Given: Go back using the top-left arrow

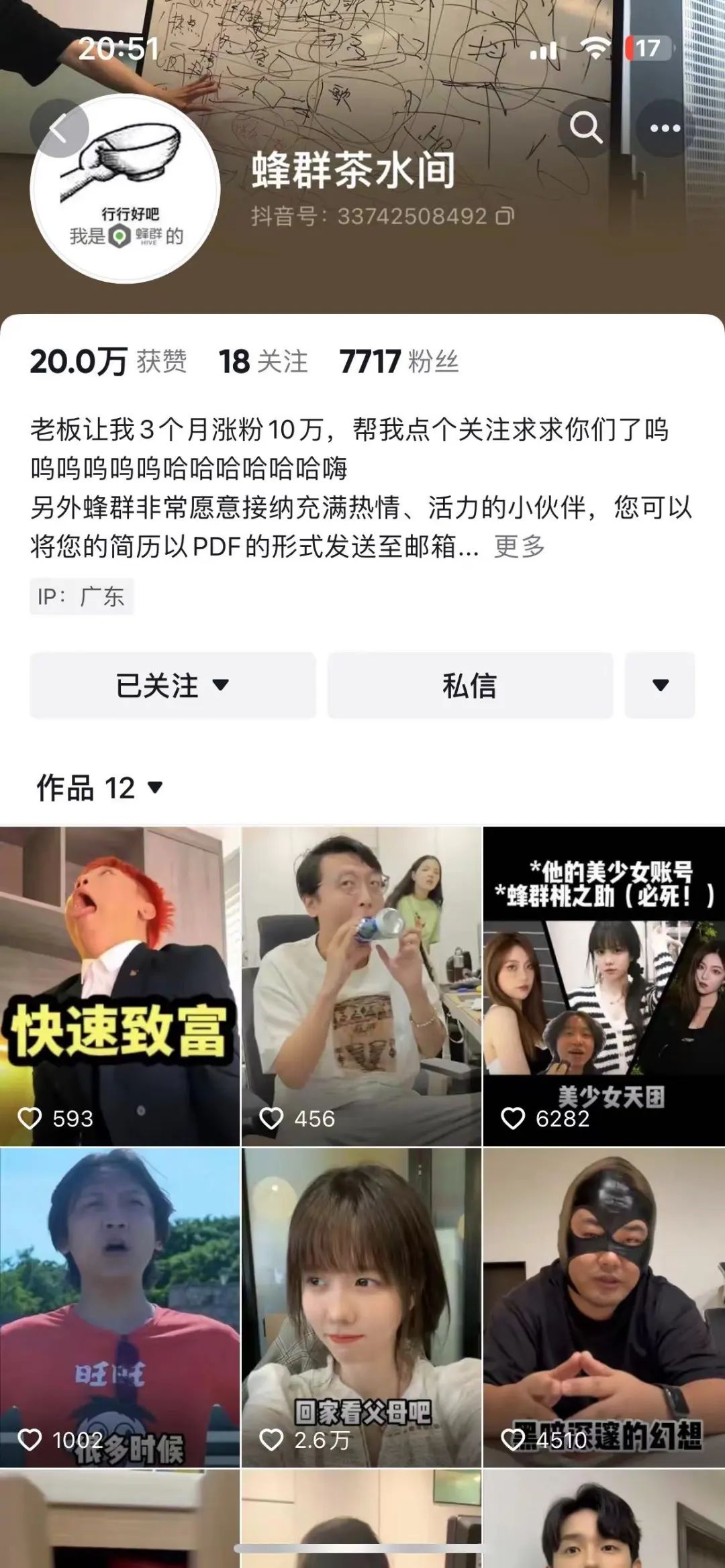Looking at the screenshot, I should click(x=59, y=128).
